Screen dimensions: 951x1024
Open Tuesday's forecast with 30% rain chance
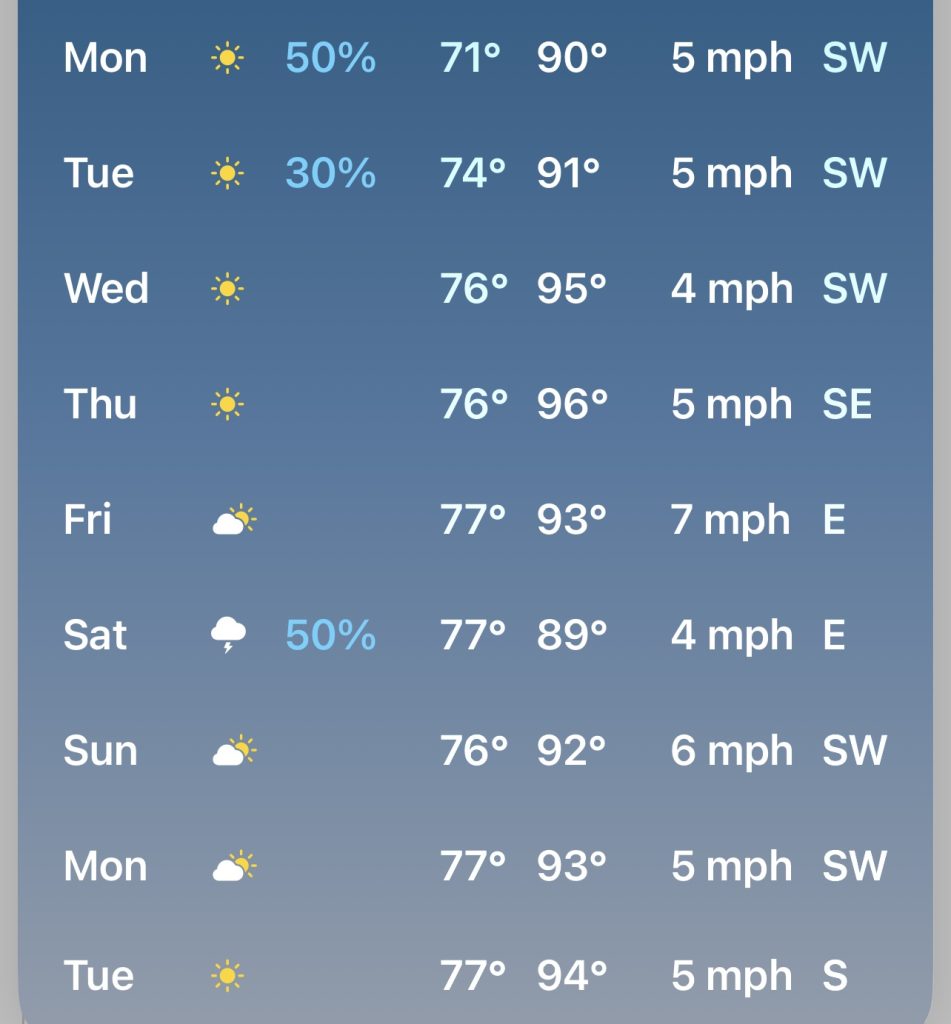475,174
